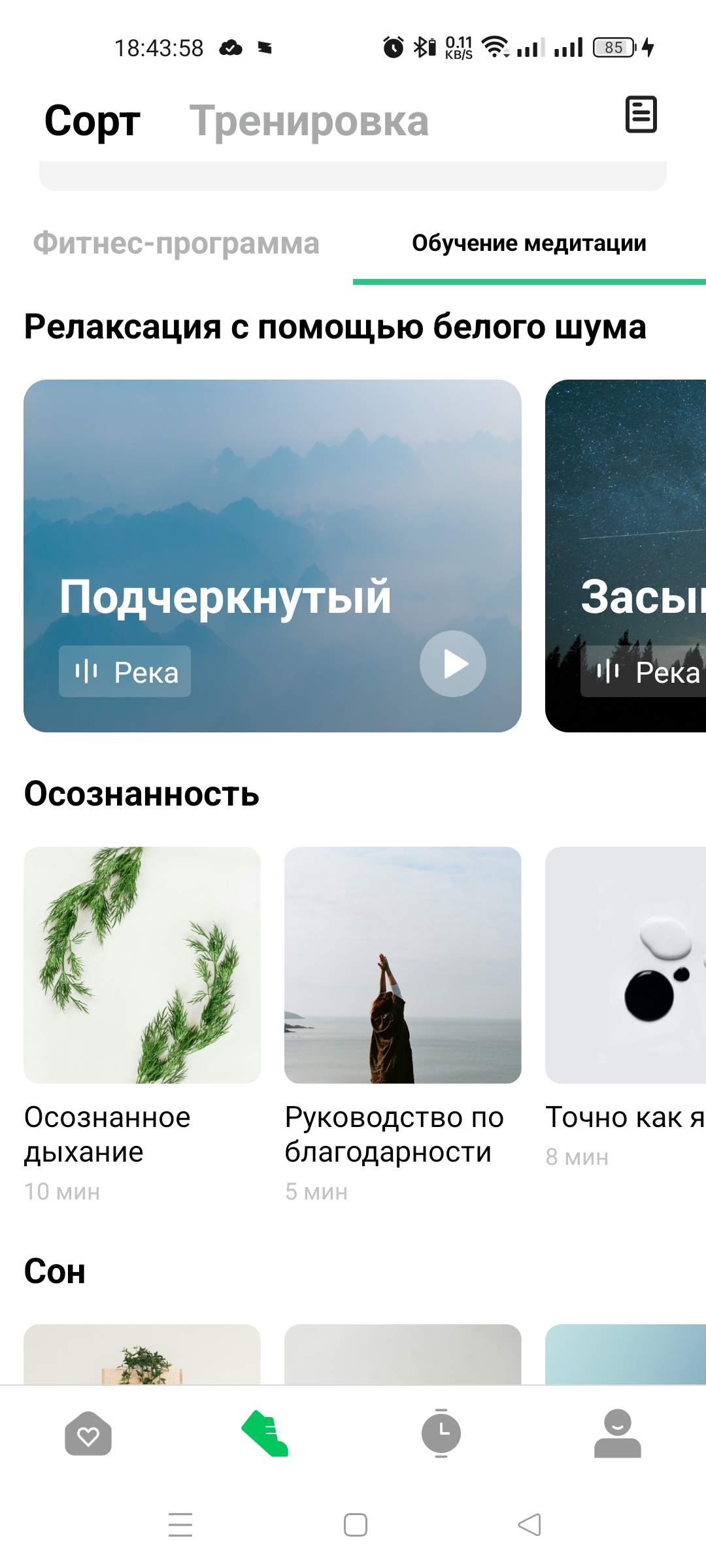Image resolution: width=706 pixels, height=1568 pixels.
Task: Change the Река sound on Подчеркнутый card
Action: (x=125, y=672)
